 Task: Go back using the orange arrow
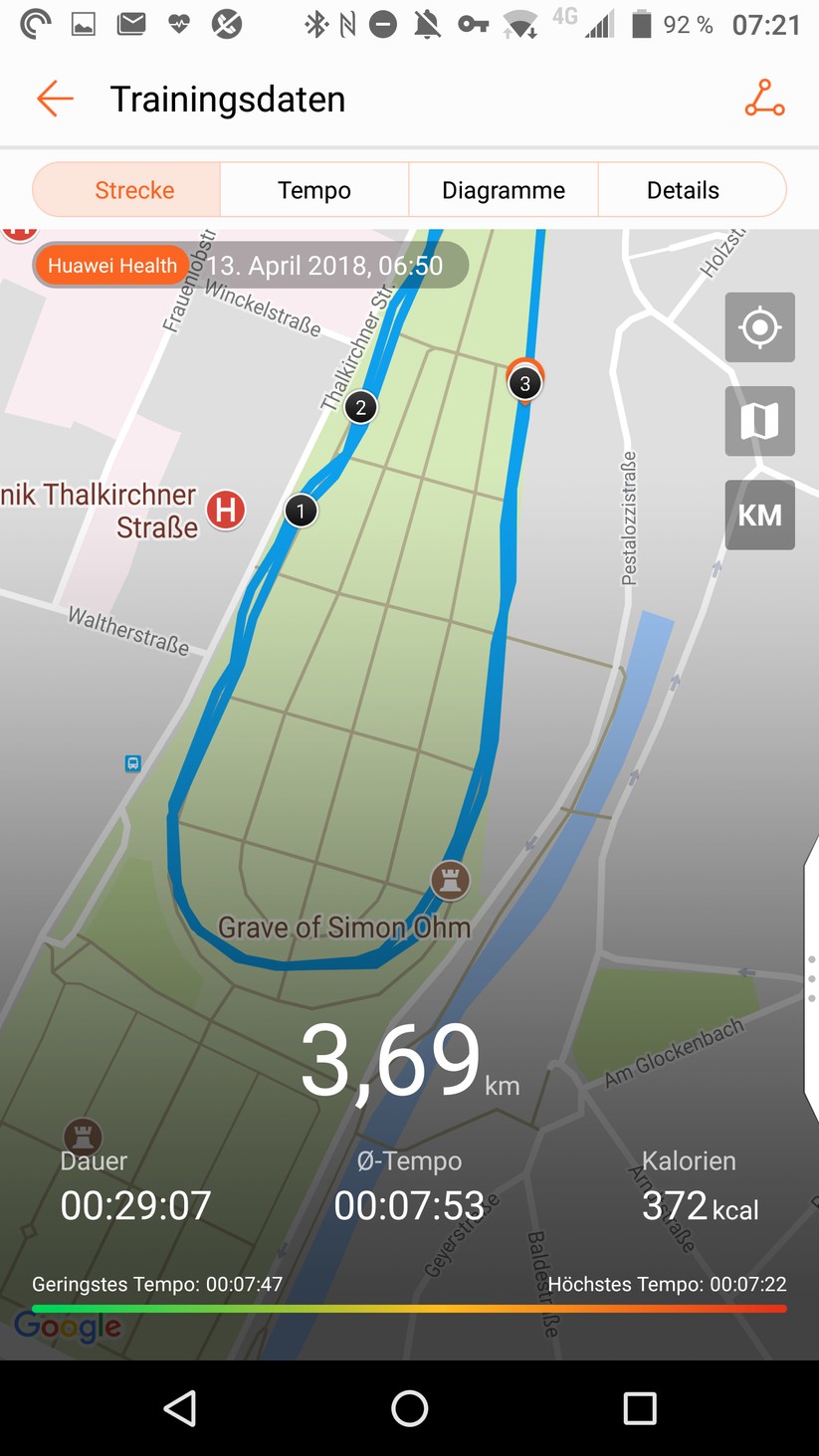tap(55, 99)
